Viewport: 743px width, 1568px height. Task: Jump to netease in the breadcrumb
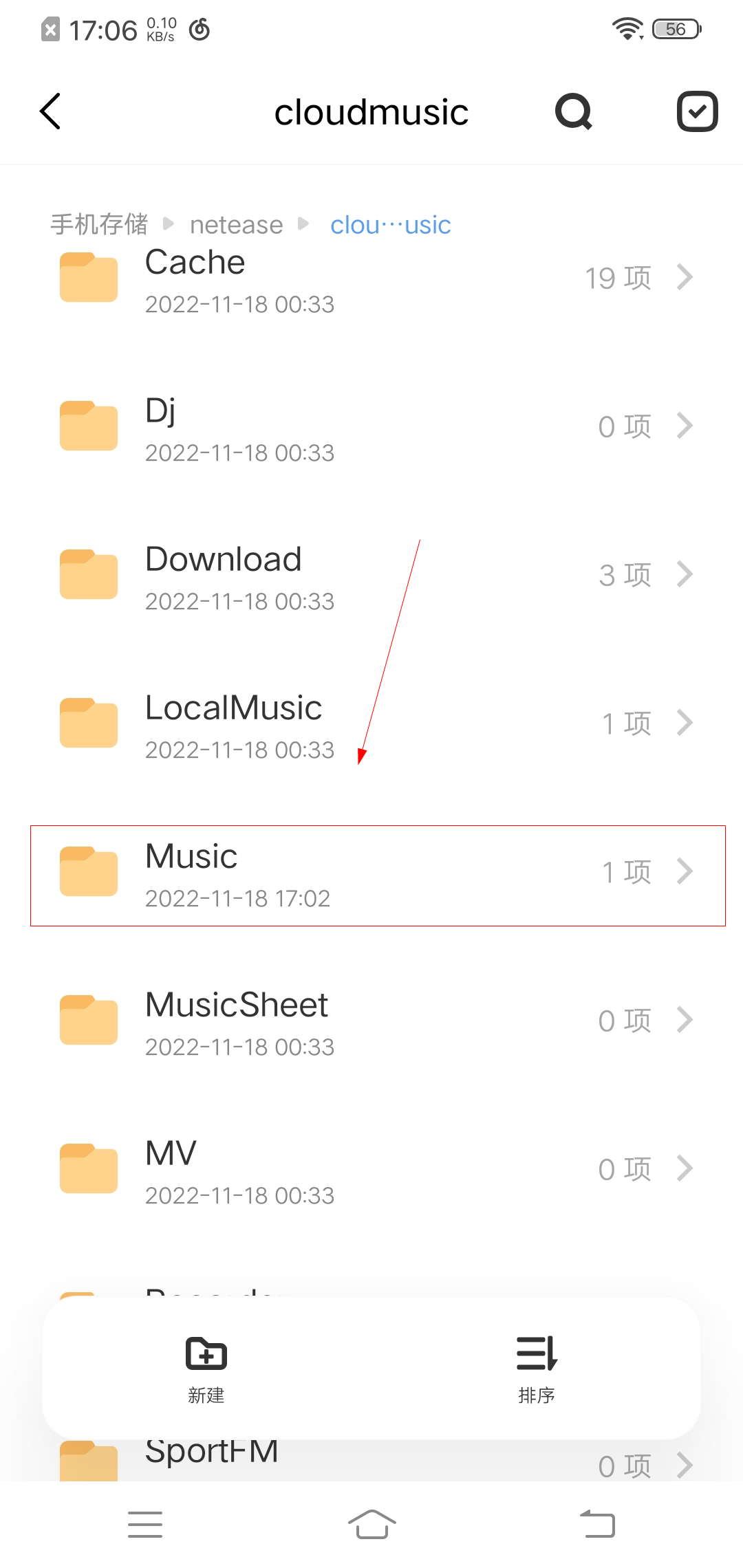(236, 224)
